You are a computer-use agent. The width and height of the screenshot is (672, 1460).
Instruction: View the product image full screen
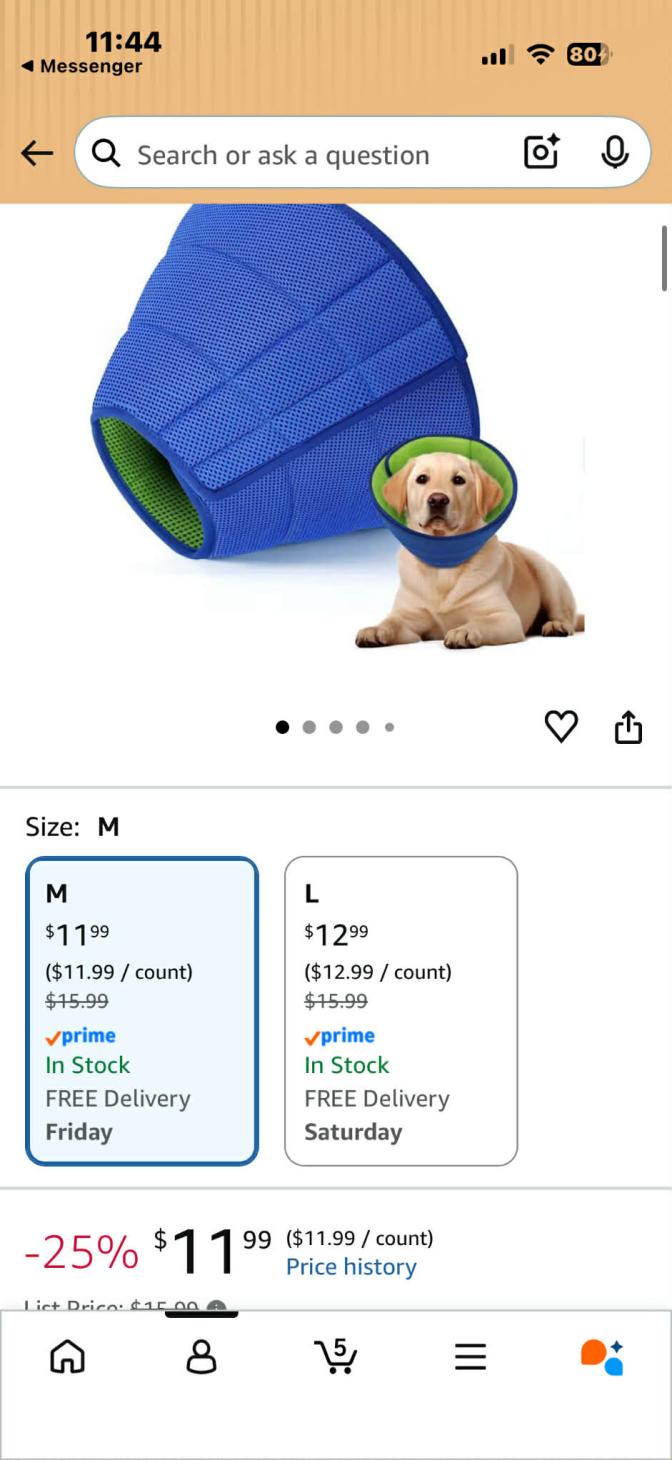tap(337, 430)
